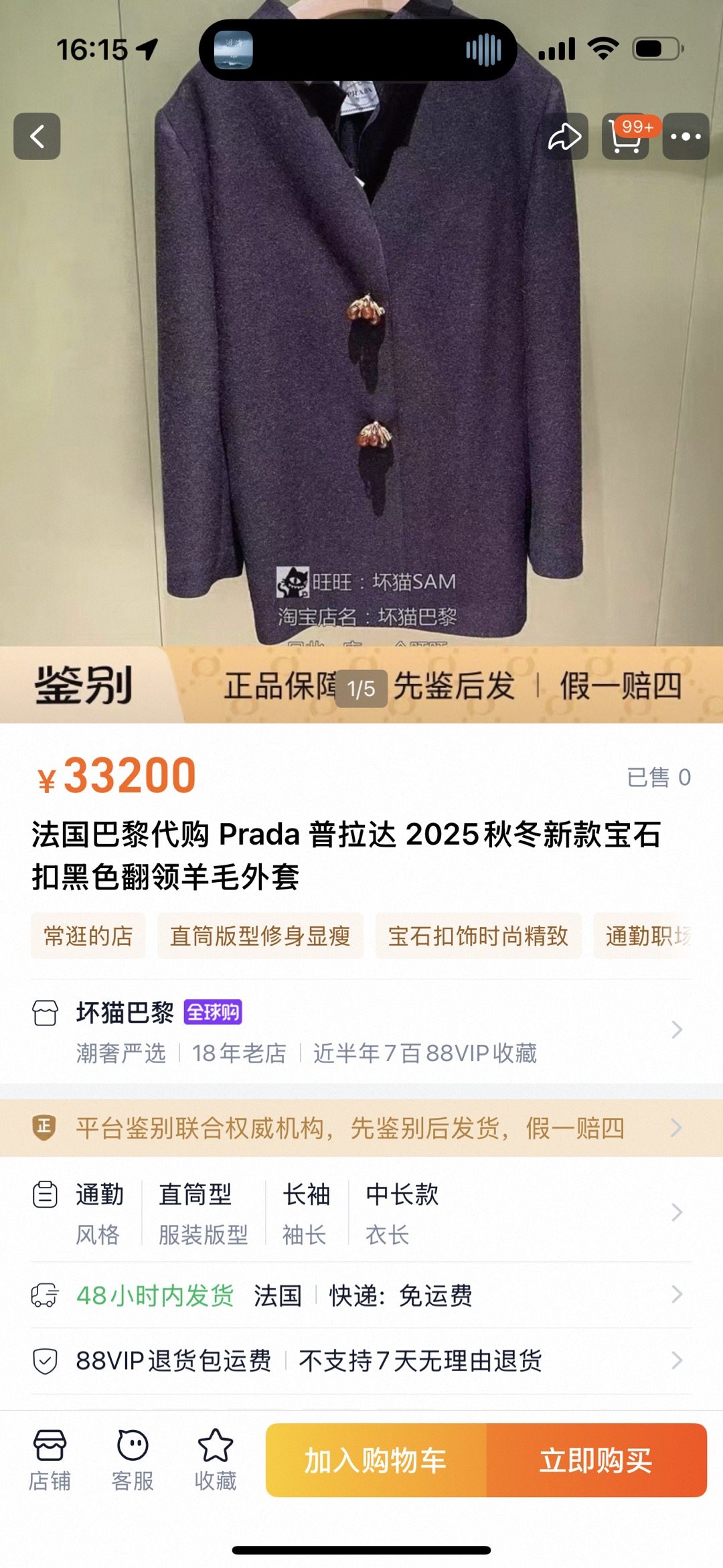This screenshot has width=723, height=1568.
Task: Tap 加入购物车 to add to cart
Action: (x=376, y=1460)
